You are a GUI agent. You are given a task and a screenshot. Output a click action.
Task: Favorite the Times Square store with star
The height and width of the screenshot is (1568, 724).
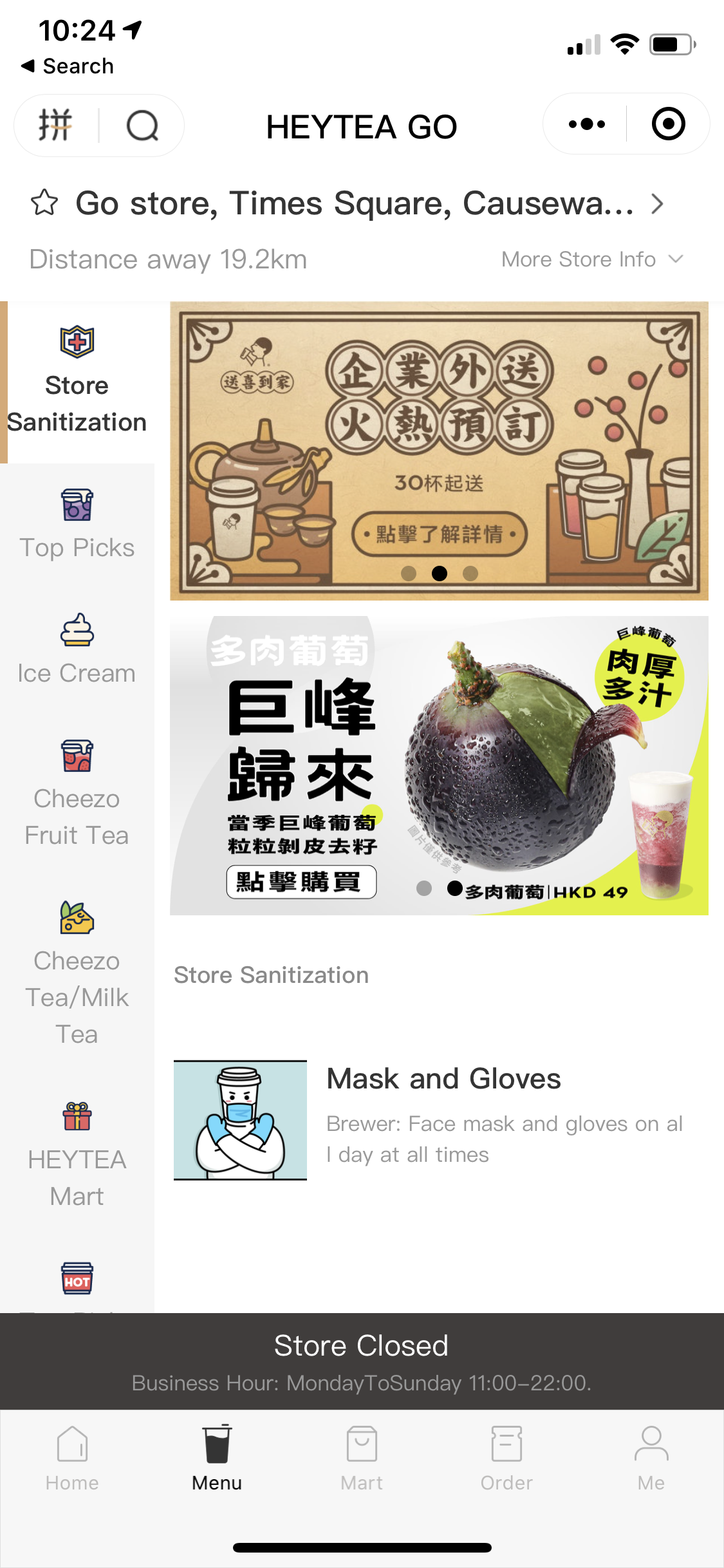pyautogui.click(x=44, y=203)
